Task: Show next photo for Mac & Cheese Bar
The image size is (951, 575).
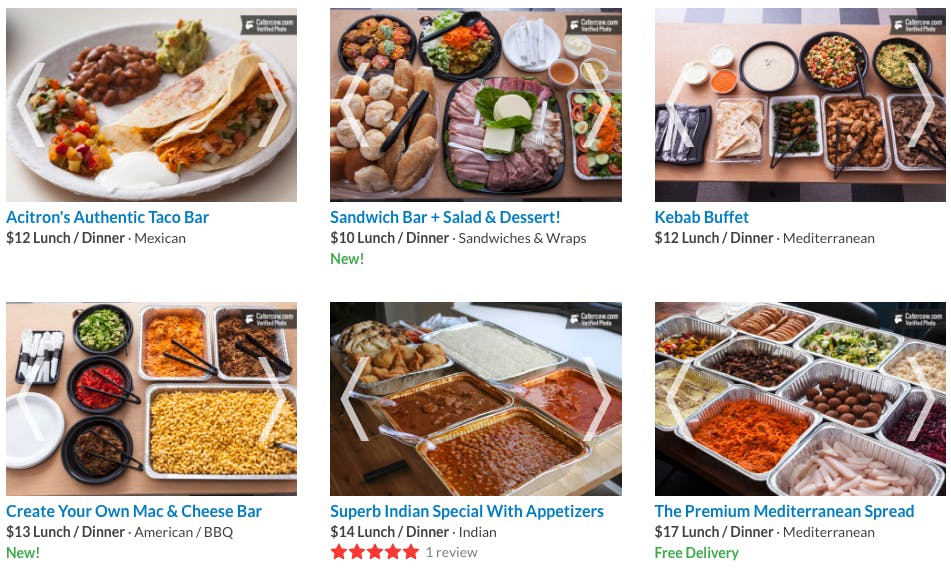Action: pos(272,399)
